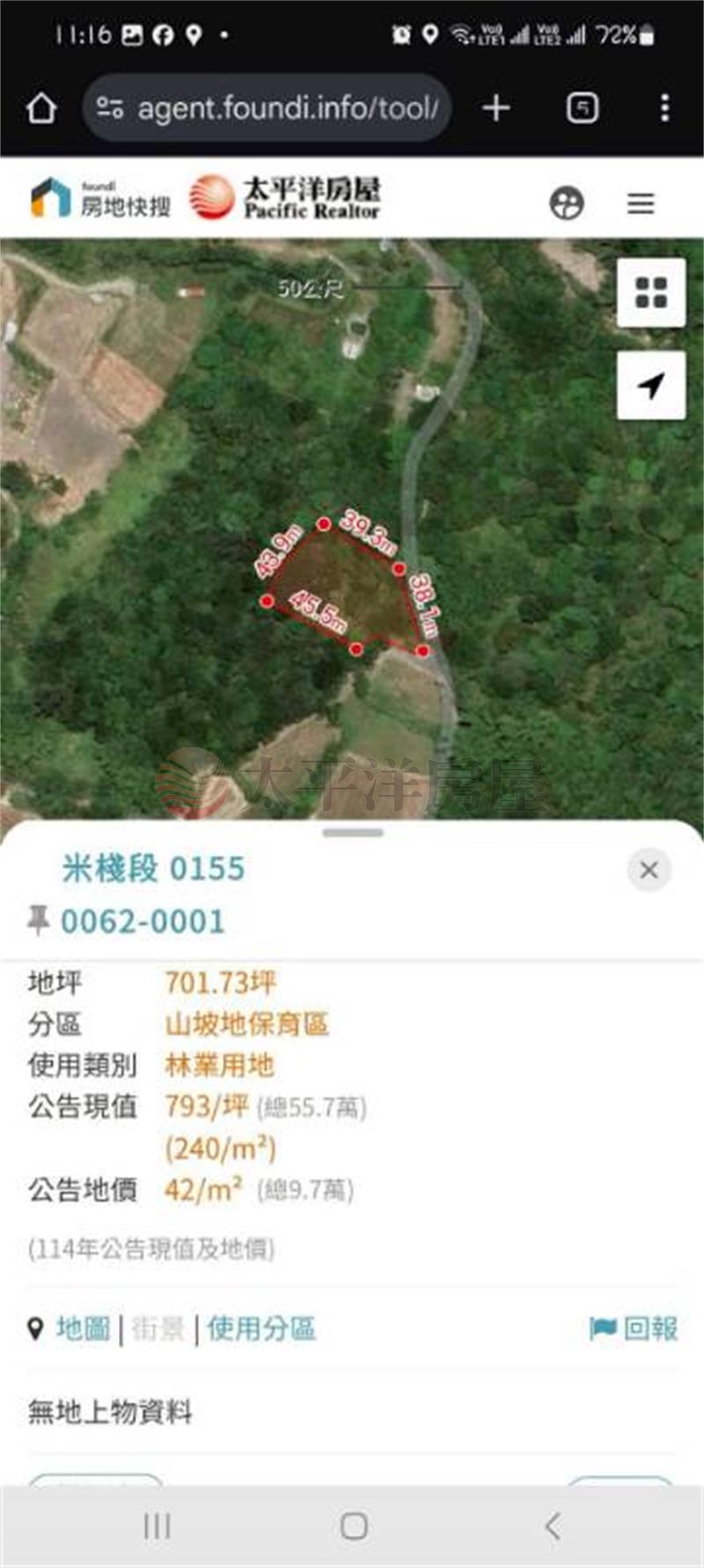This screenshot has height=1568, width=704.
Task: Open the browser overflow menu
Action: pyautogui.click(x=664, y=109)
